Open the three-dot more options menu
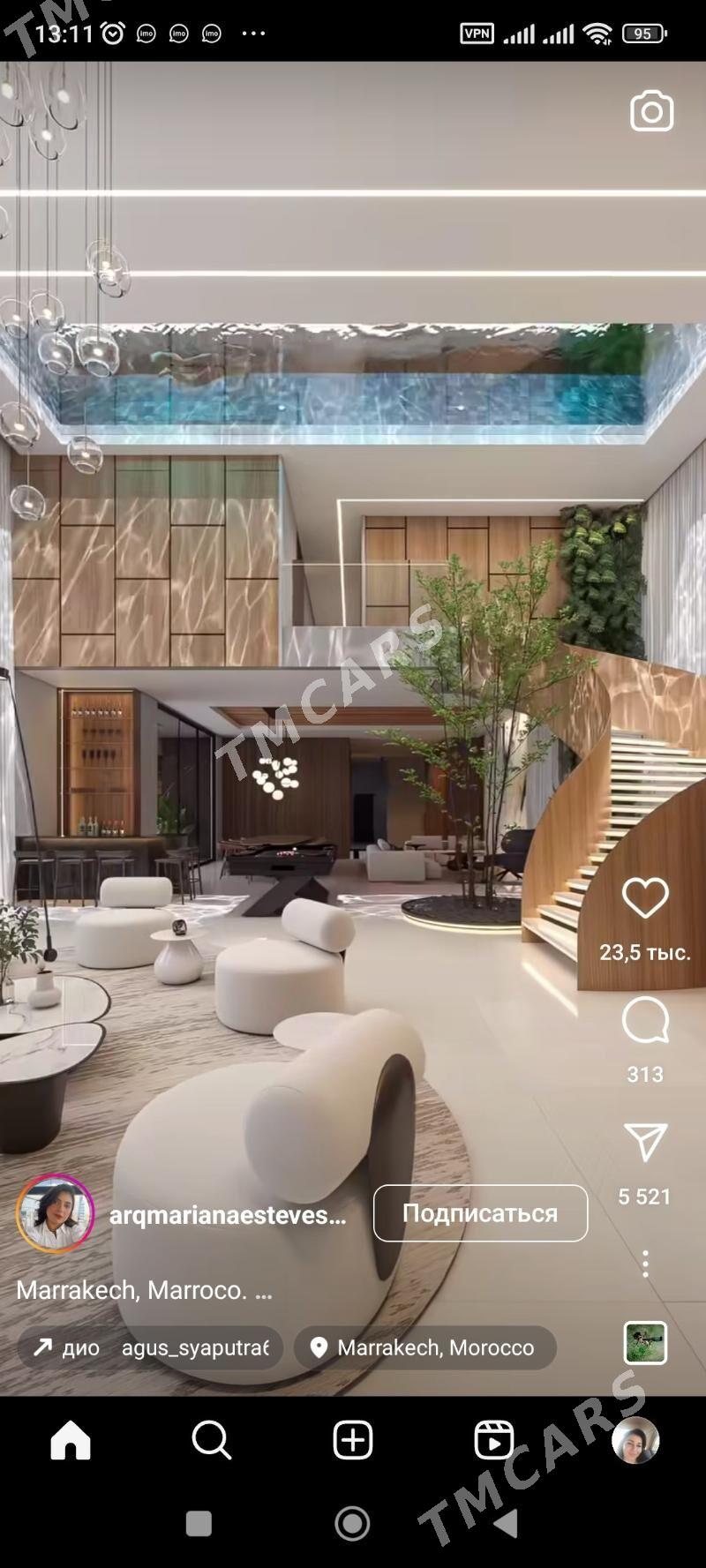The width and height of the screenshot is (706, 1568). [645, 1264]
